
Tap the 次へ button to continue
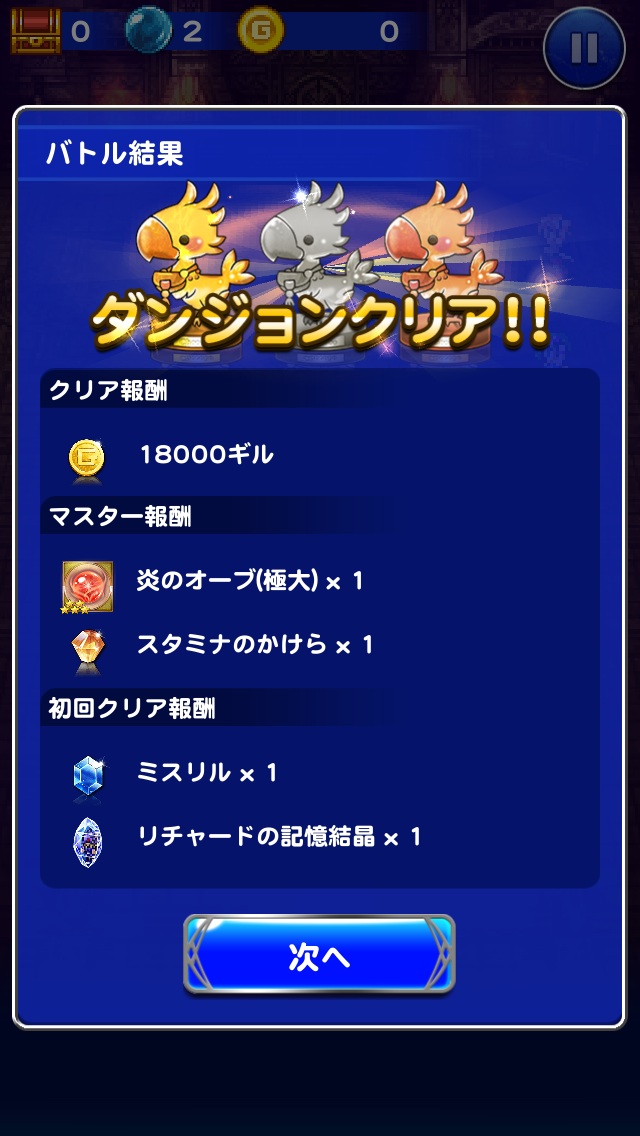pyautogui.click(x=319, y=955)
